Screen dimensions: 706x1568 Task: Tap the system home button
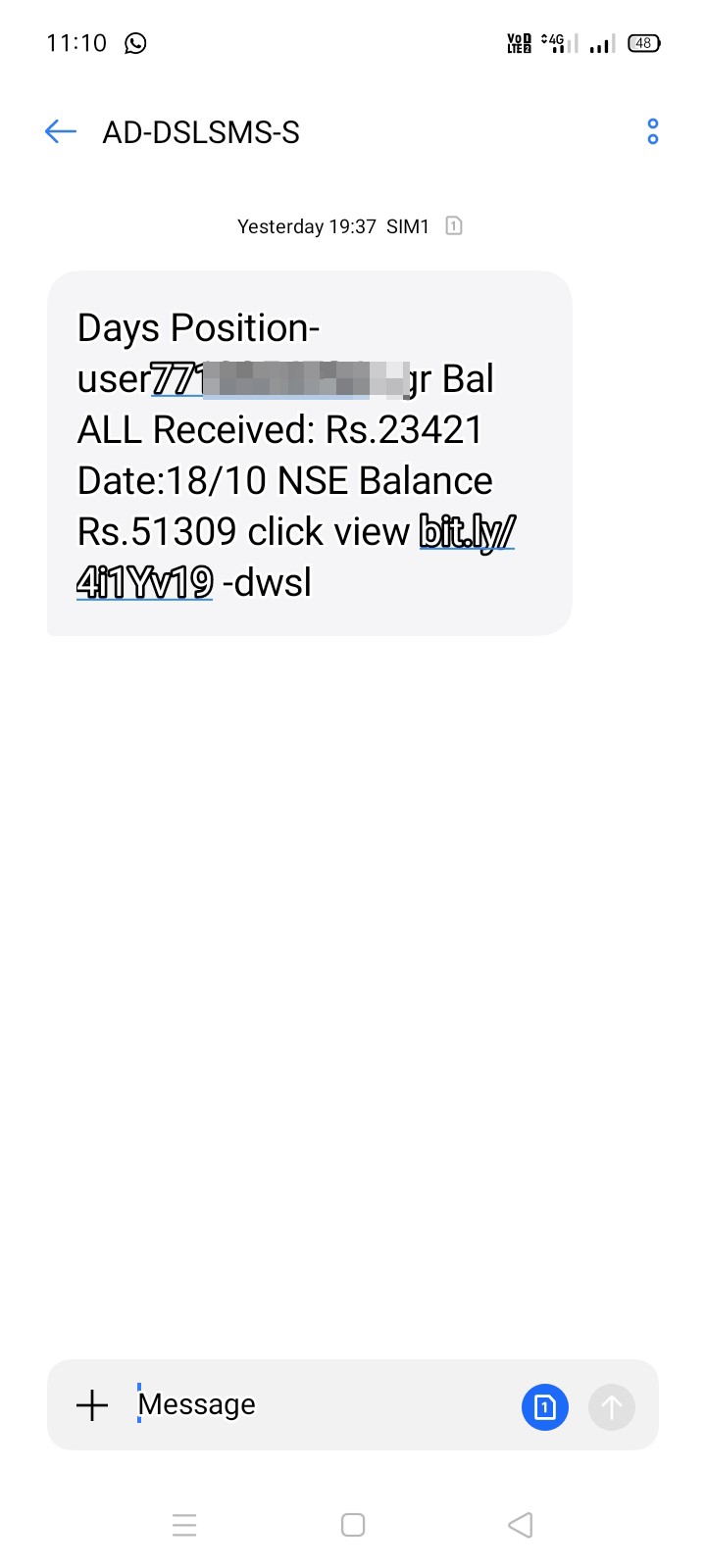point(353,1525)
